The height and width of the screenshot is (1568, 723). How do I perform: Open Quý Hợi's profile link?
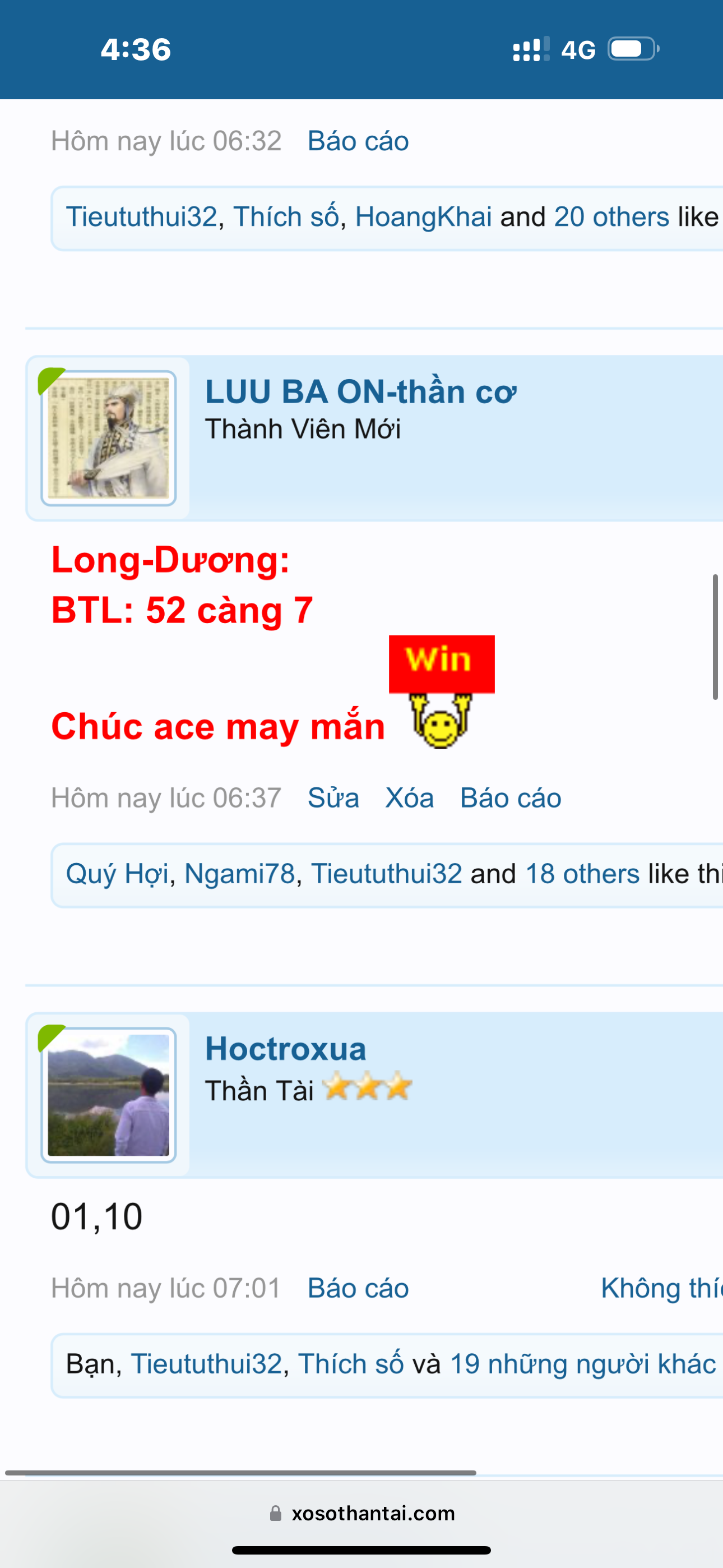coord(117,874)
